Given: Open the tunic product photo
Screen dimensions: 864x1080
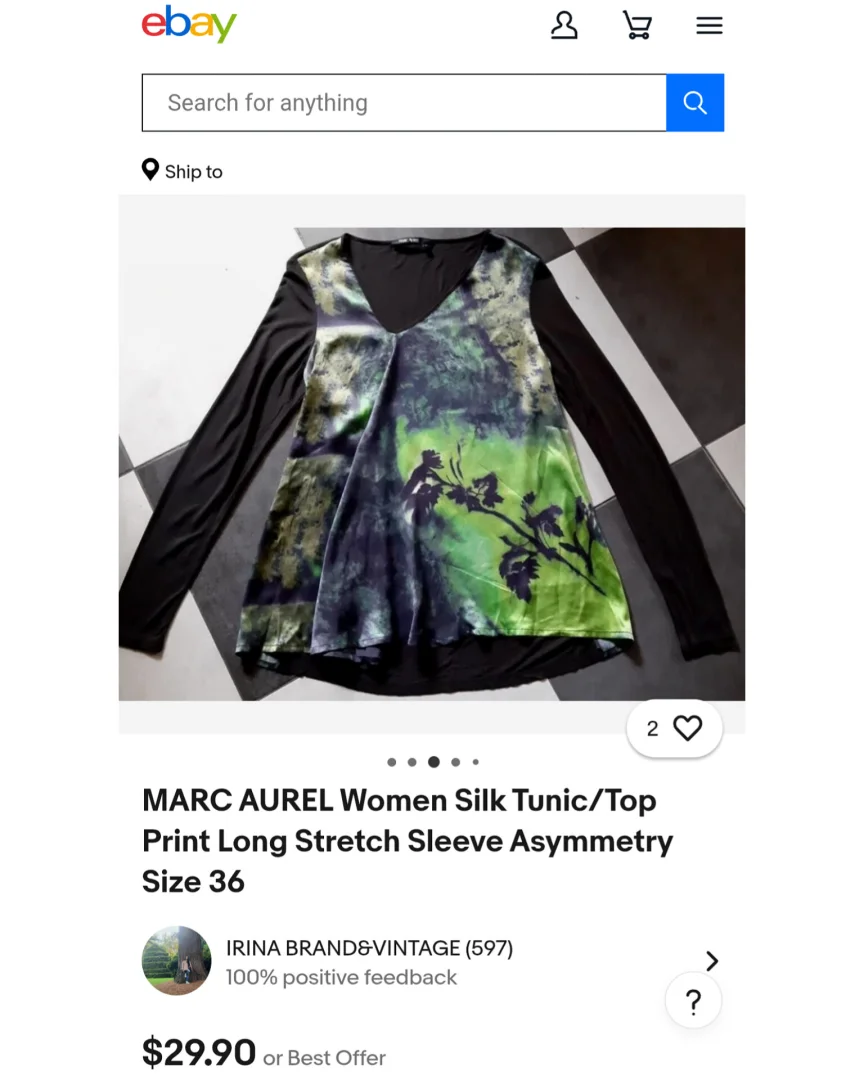Looking at the screenshot, I should (433, 455).
